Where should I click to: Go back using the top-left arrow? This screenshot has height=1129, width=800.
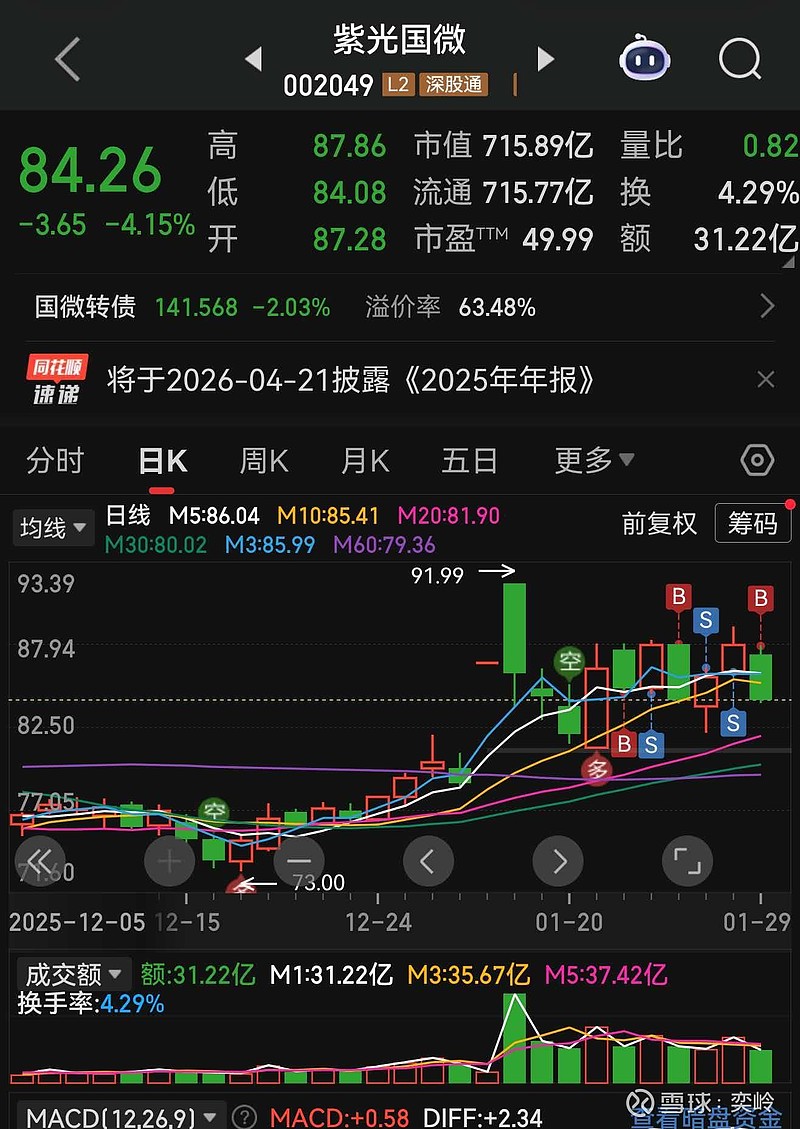(x=67, y=60)
